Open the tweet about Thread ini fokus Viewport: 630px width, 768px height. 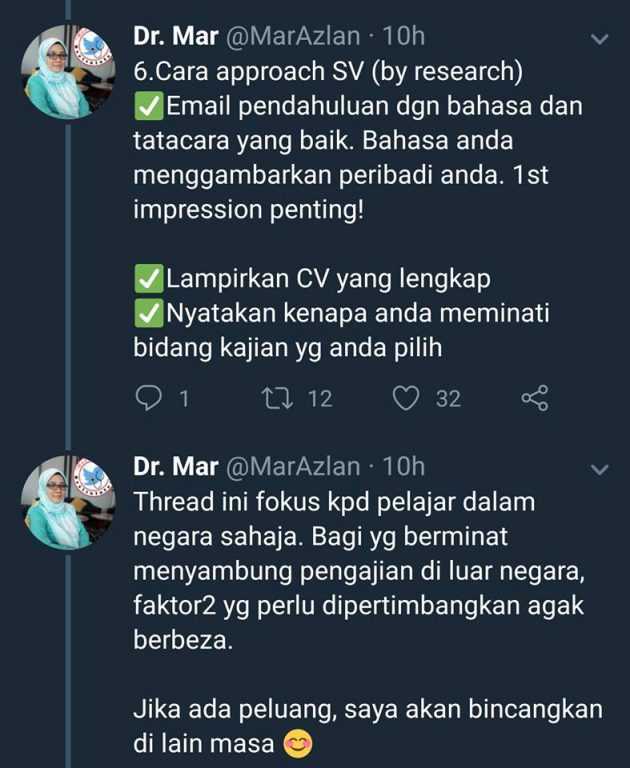pyautogui.click(x=360, y=587)
